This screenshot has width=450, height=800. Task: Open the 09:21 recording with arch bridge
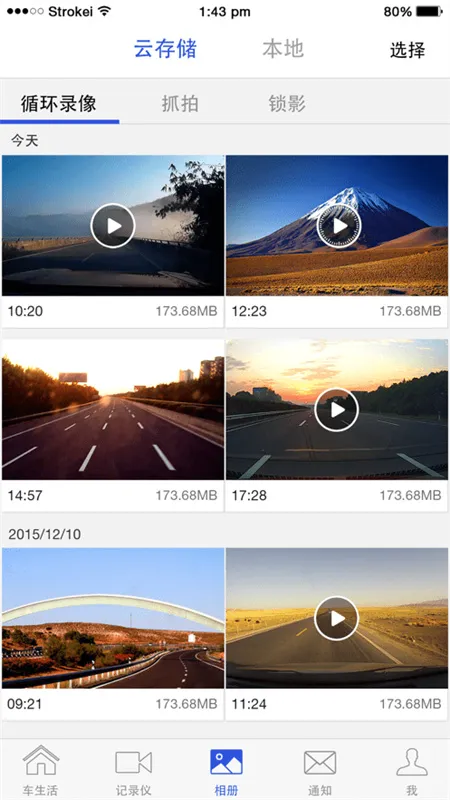[113, 618]
